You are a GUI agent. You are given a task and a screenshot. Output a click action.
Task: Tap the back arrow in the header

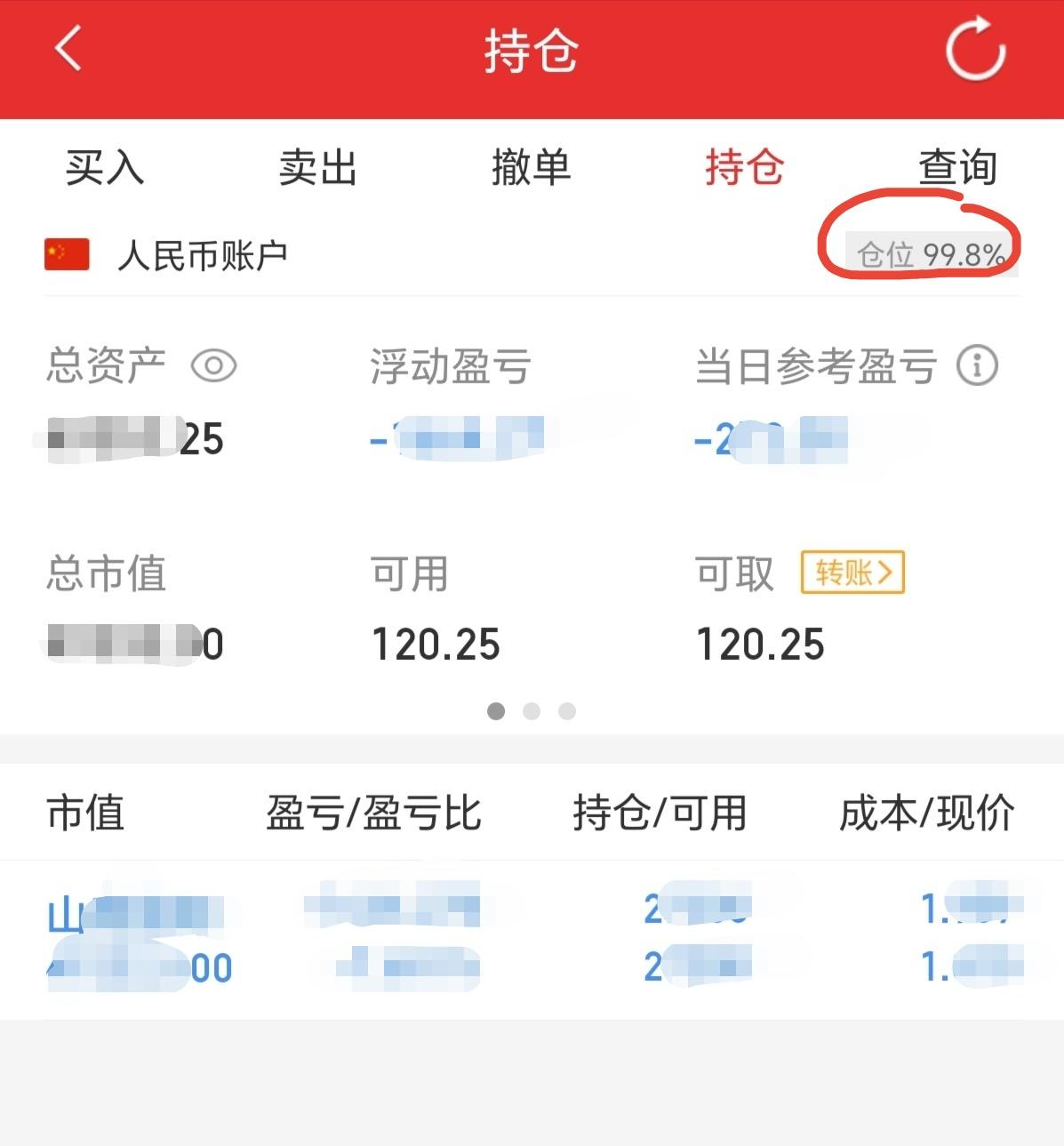tap(67, 49)
